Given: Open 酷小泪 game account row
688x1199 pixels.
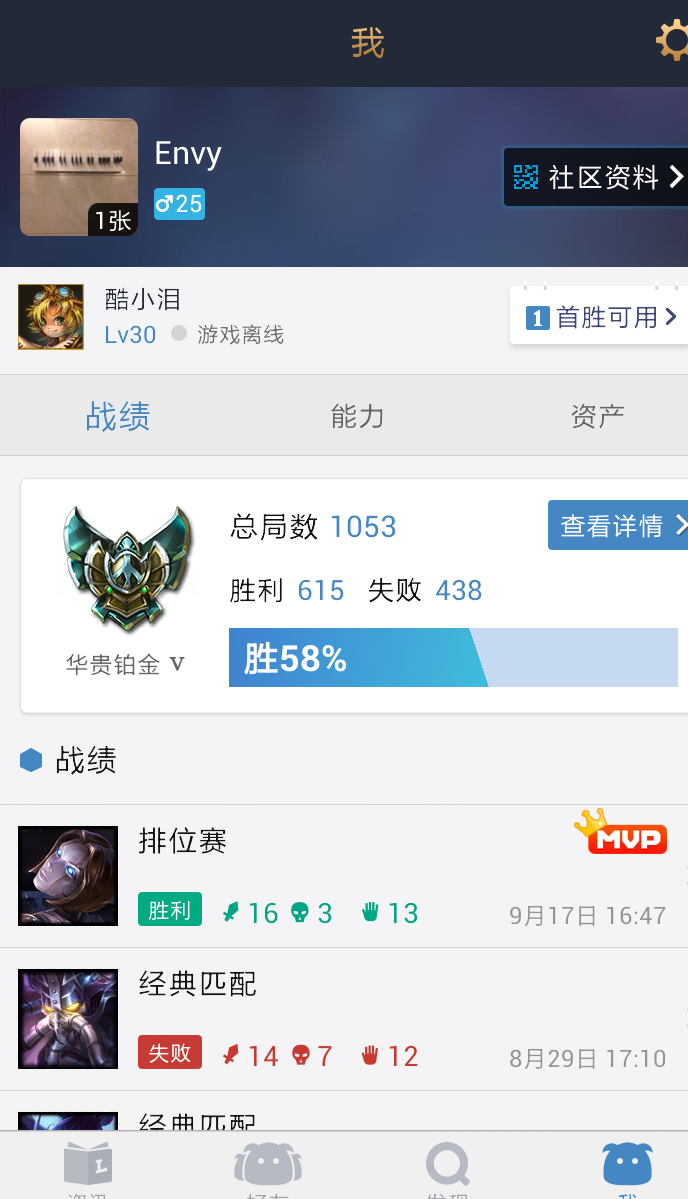Looking at the screenshot, I should click(x=252, y=317).
